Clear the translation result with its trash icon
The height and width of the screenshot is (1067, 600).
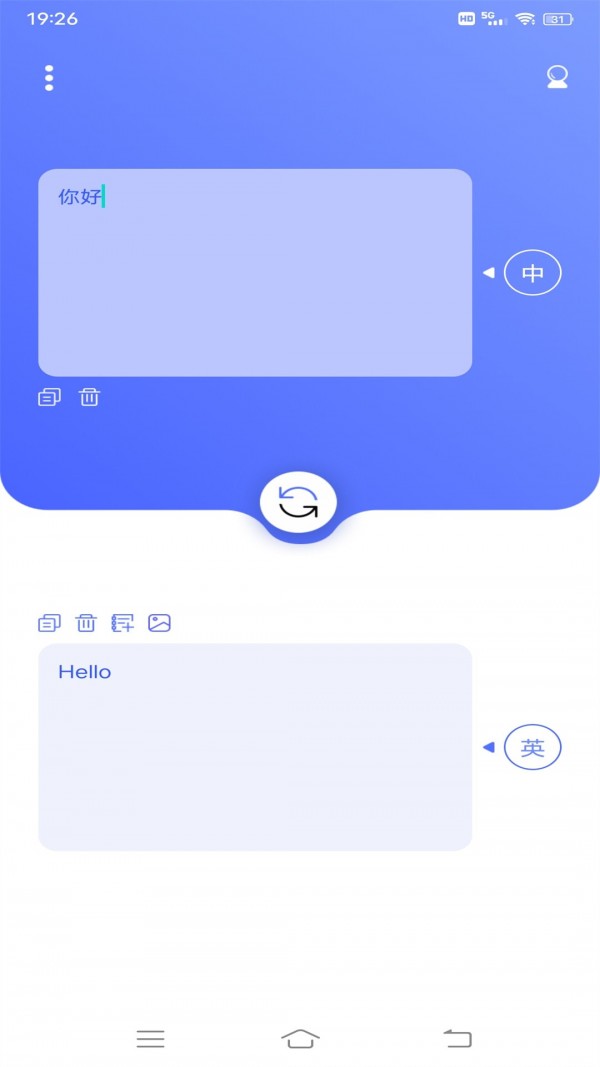click(x=86, y=623)
